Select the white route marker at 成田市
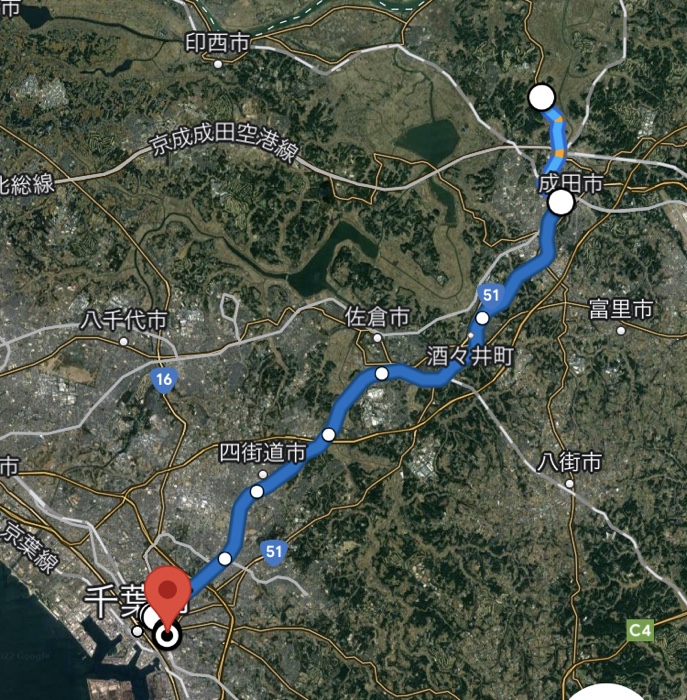 coord(561,203)
